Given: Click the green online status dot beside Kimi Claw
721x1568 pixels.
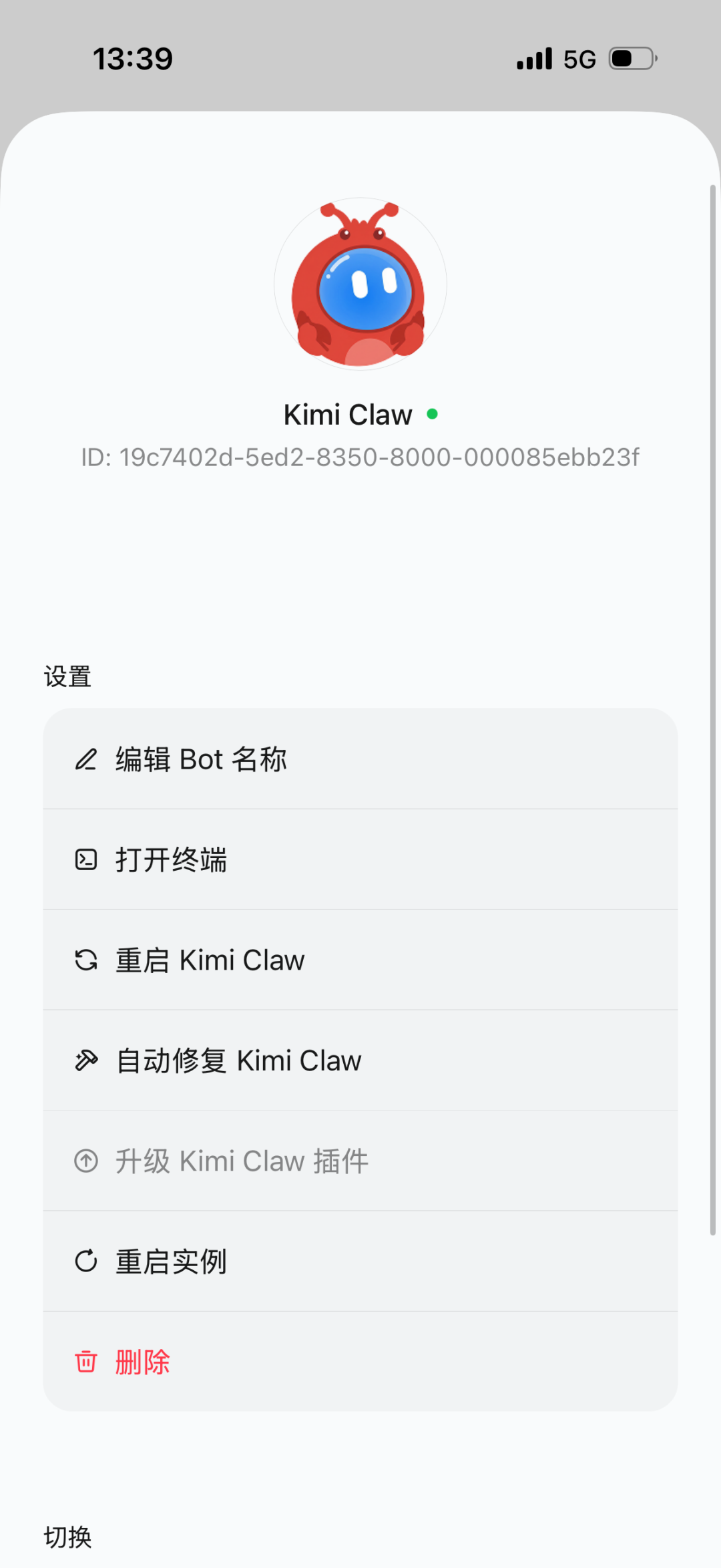Looking at the screenshot, I should (x=434, y=414).
